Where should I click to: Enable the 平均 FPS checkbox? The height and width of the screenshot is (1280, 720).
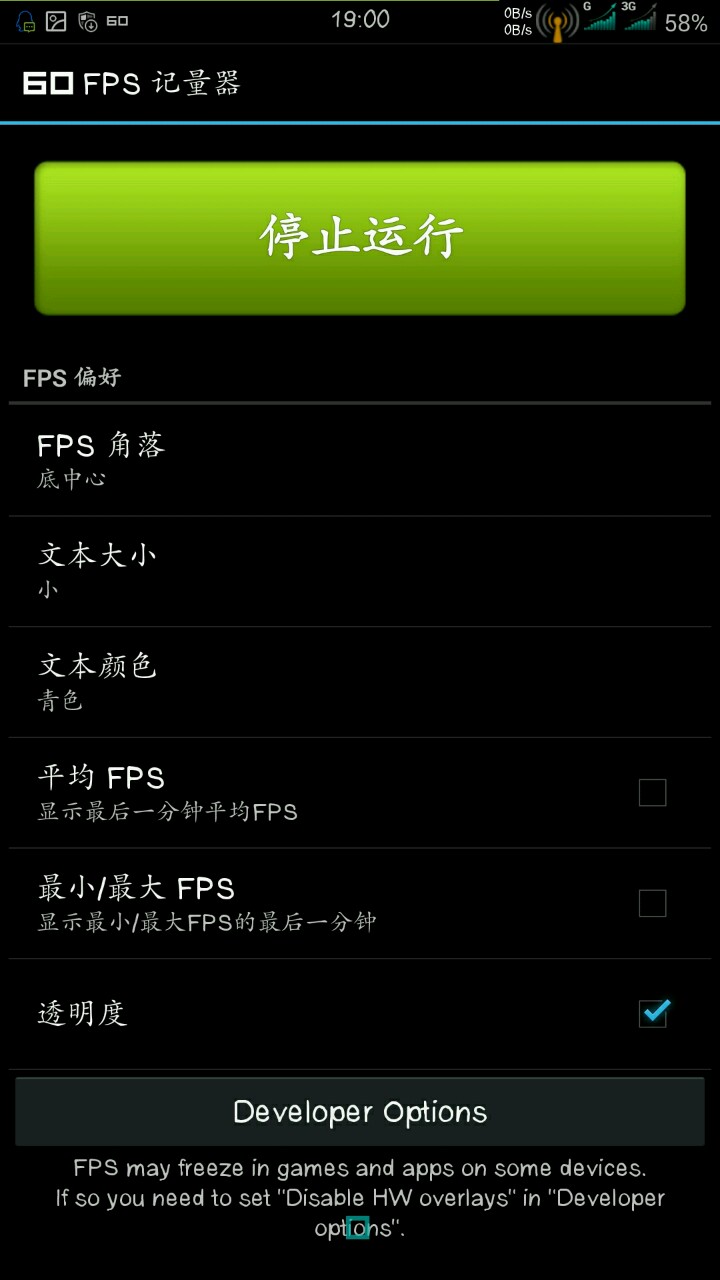pyautogui.click(x=652, y=793)
